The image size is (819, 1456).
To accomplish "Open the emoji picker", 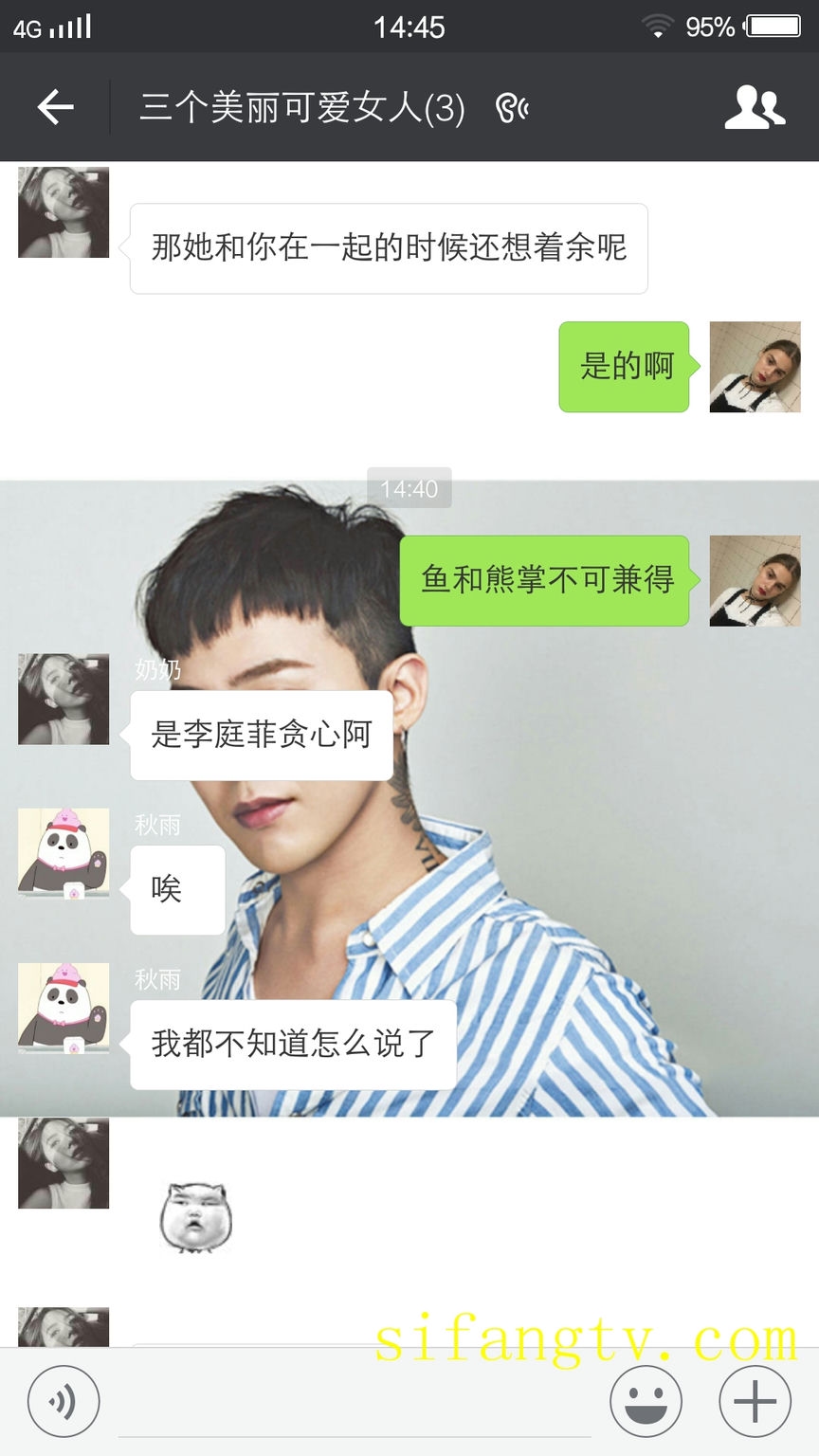I will [x=646, y=1402].
